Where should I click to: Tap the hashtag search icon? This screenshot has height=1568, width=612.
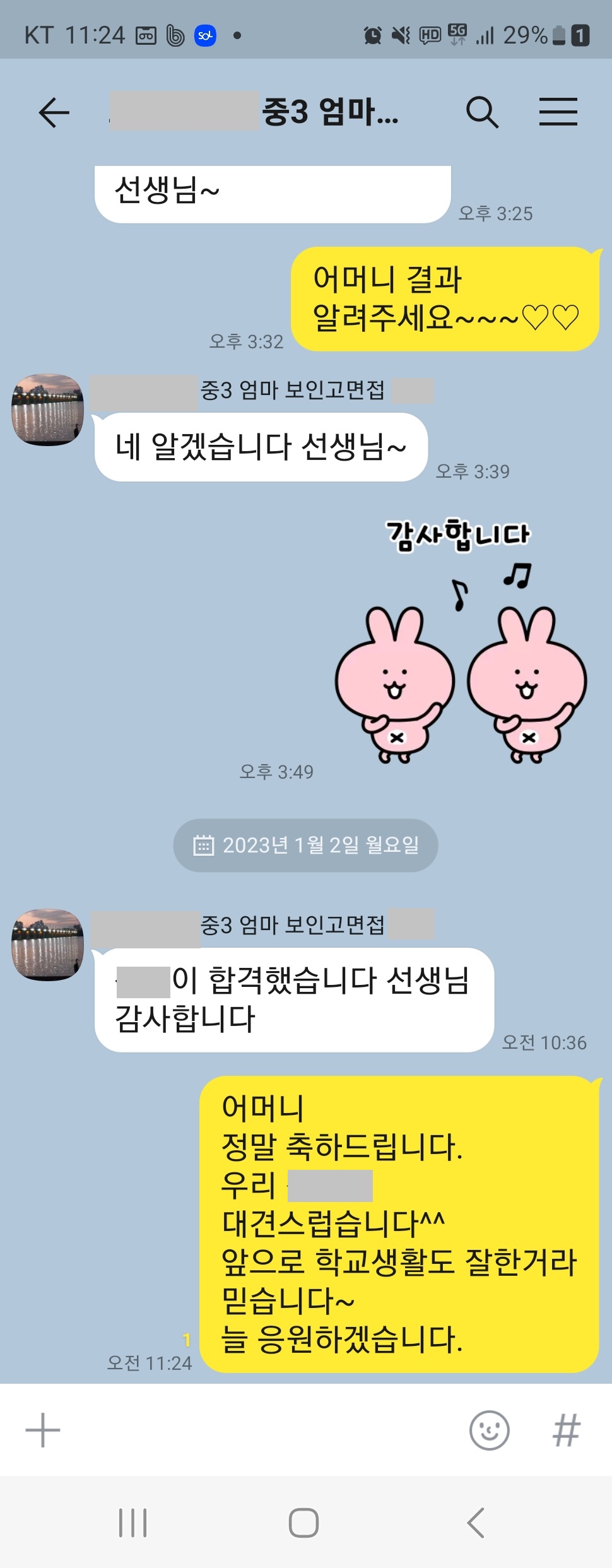click(x=566, y=1430)
